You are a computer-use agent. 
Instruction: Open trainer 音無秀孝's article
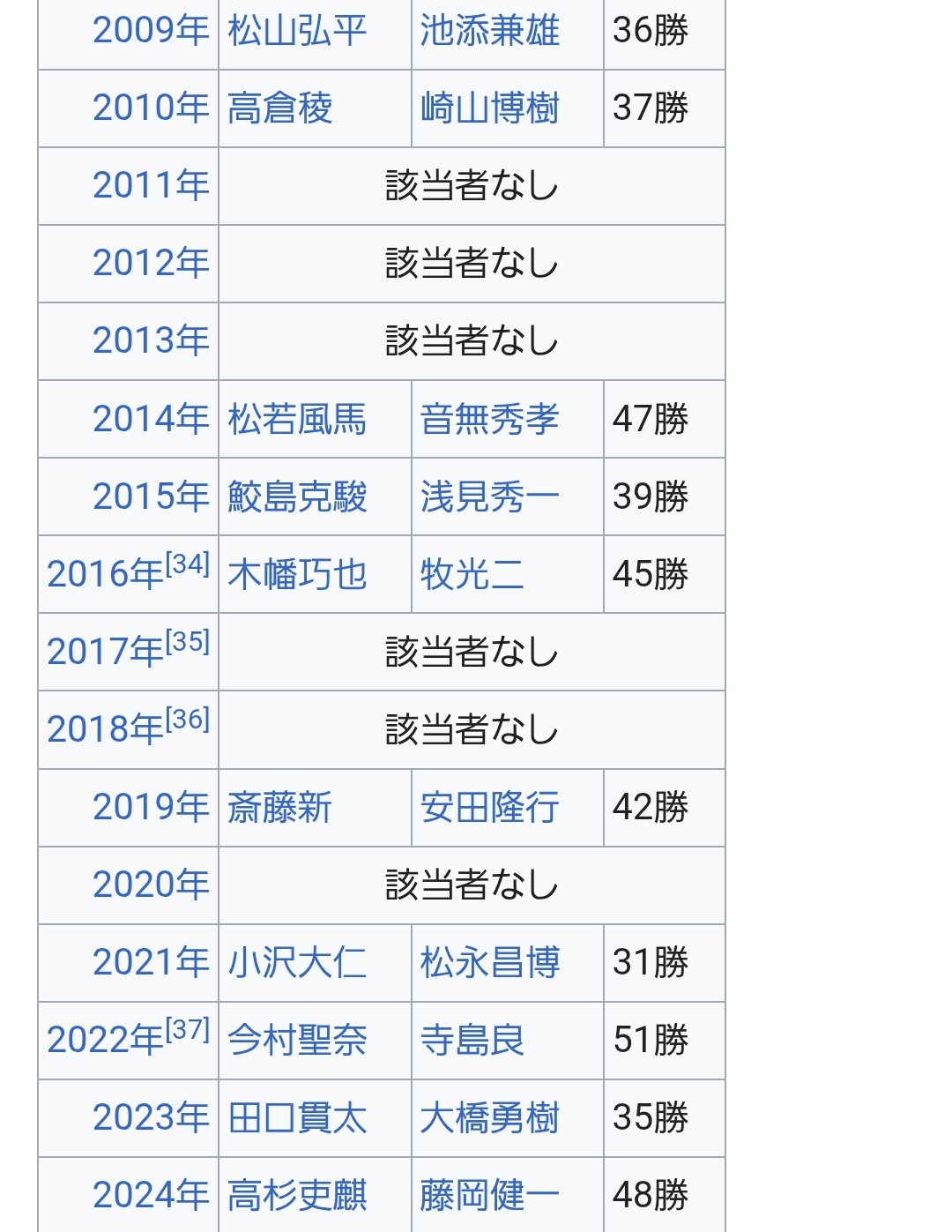(x=489, y=419)
